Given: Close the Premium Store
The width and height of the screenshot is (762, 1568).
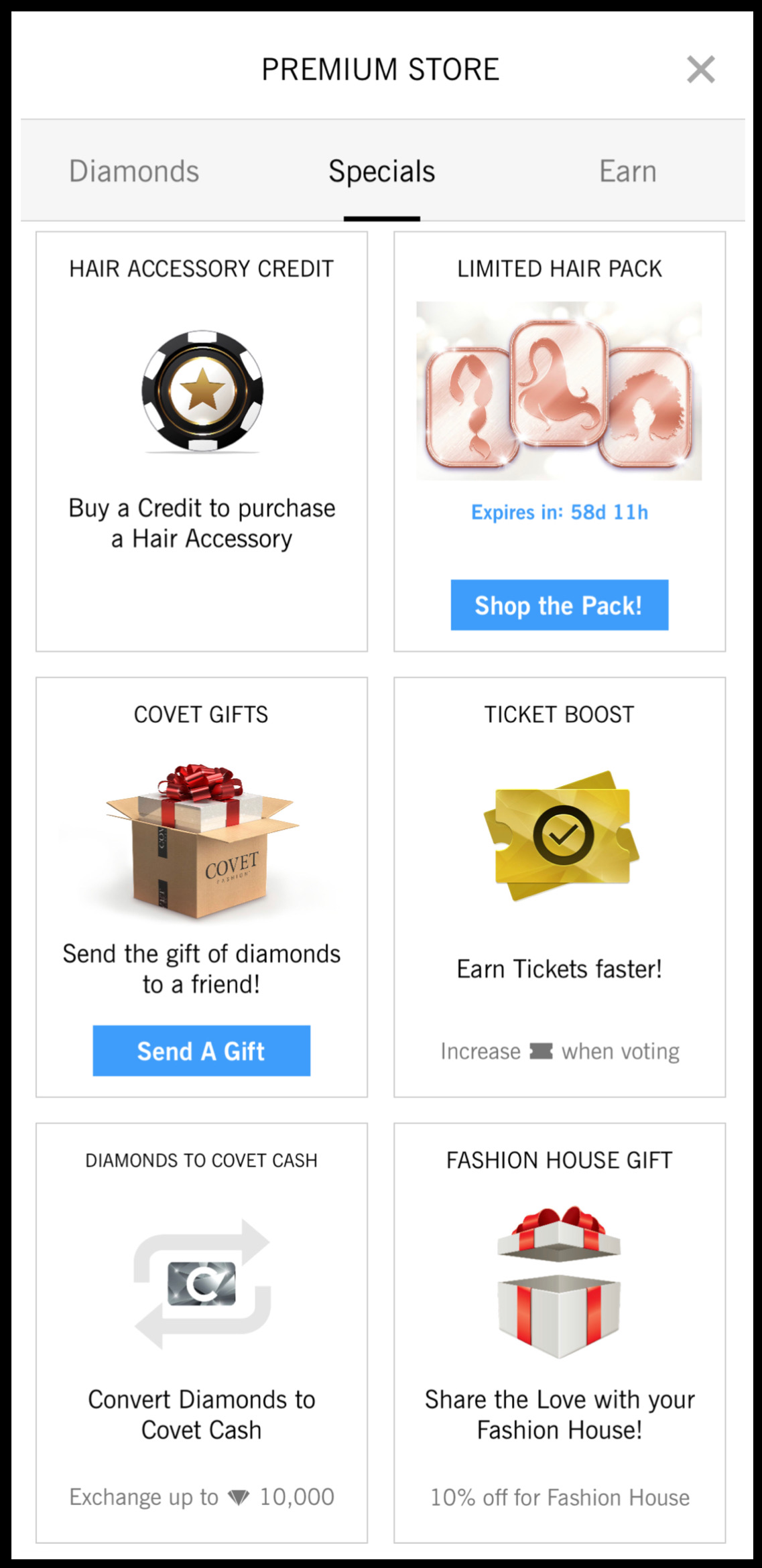Looking at the screenshot, I should 700,70.
